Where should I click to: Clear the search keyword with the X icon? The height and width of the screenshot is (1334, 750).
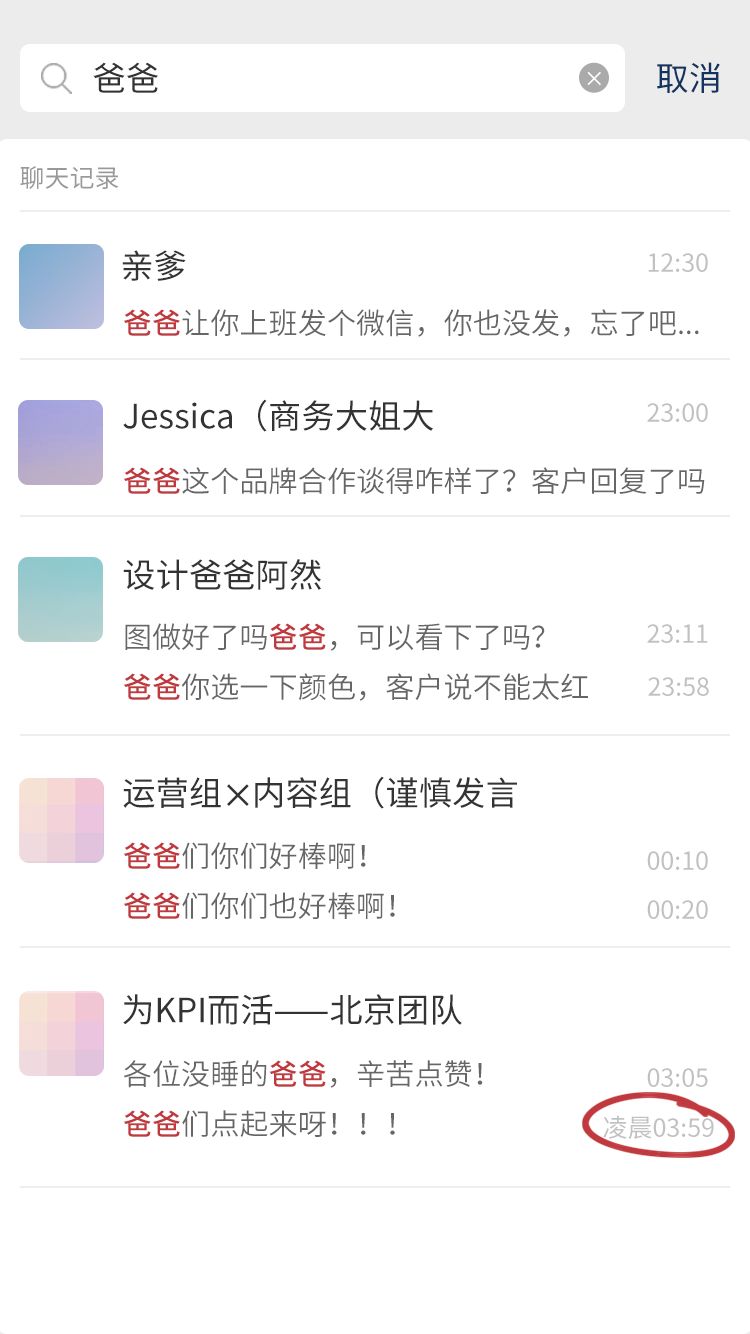pyautogui.click(x=593, y=77)
